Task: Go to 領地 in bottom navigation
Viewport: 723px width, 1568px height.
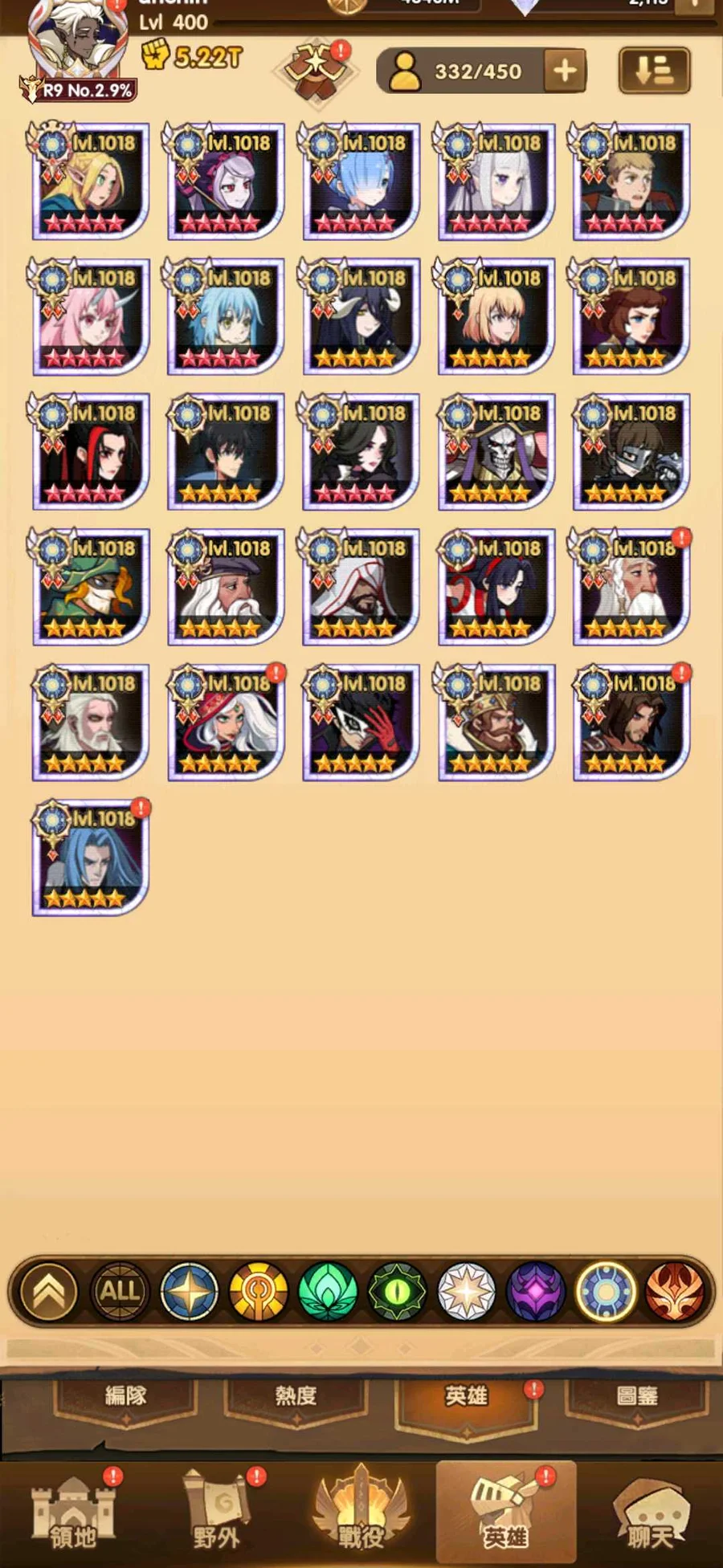Action: [72, 1513]
